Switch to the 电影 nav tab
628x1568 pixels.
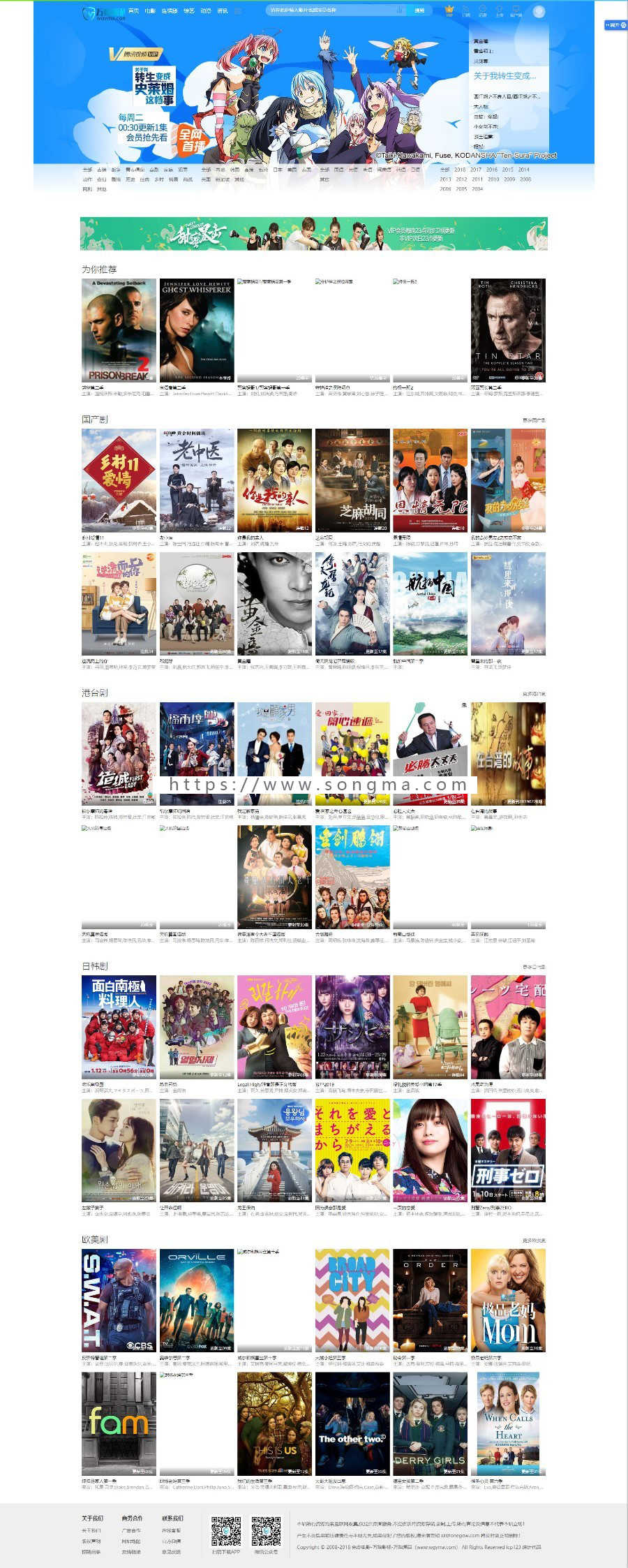point(151,11)
